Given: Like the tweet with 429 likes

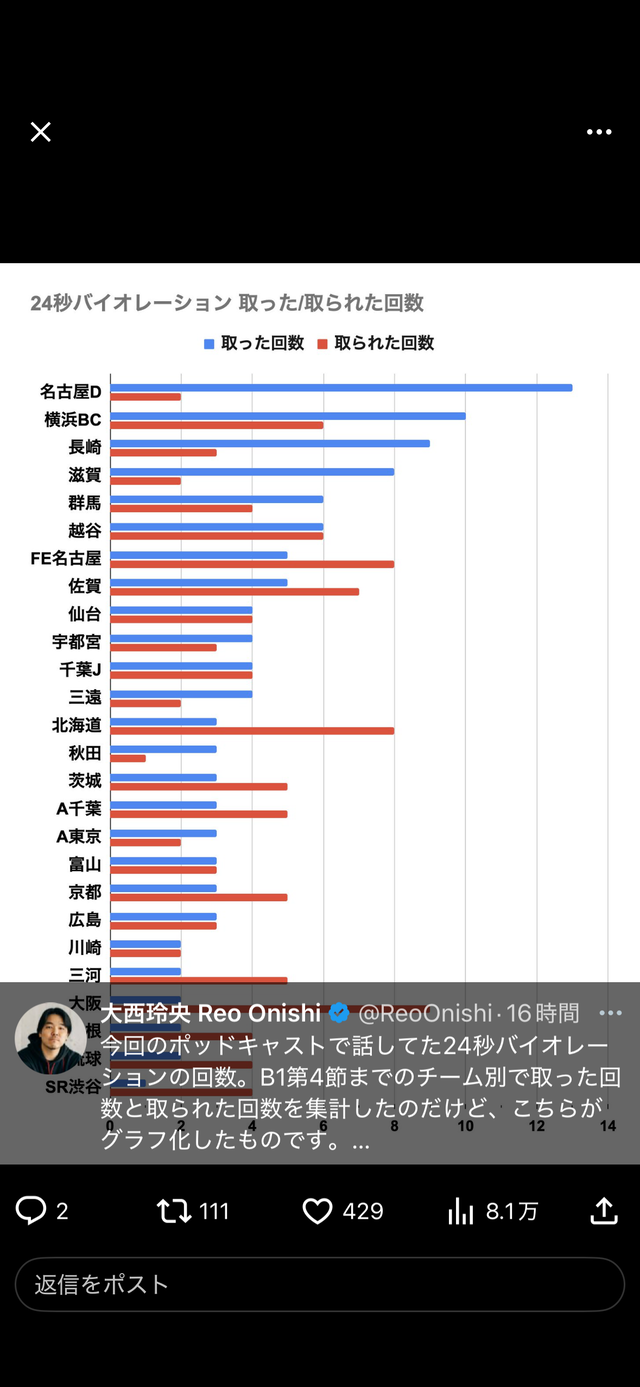Looking at the screenshot, I should click(317, 1211).
